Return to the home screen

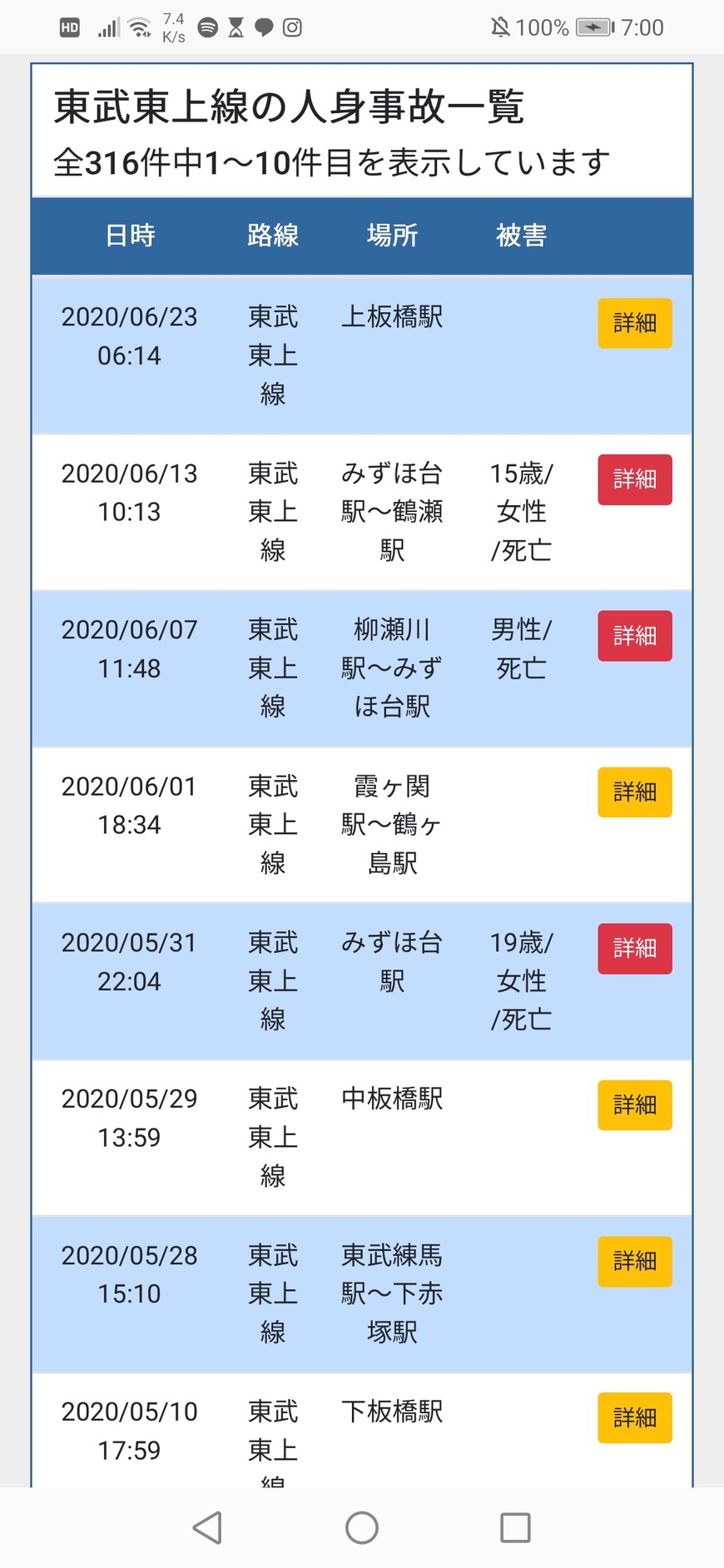362,1528
